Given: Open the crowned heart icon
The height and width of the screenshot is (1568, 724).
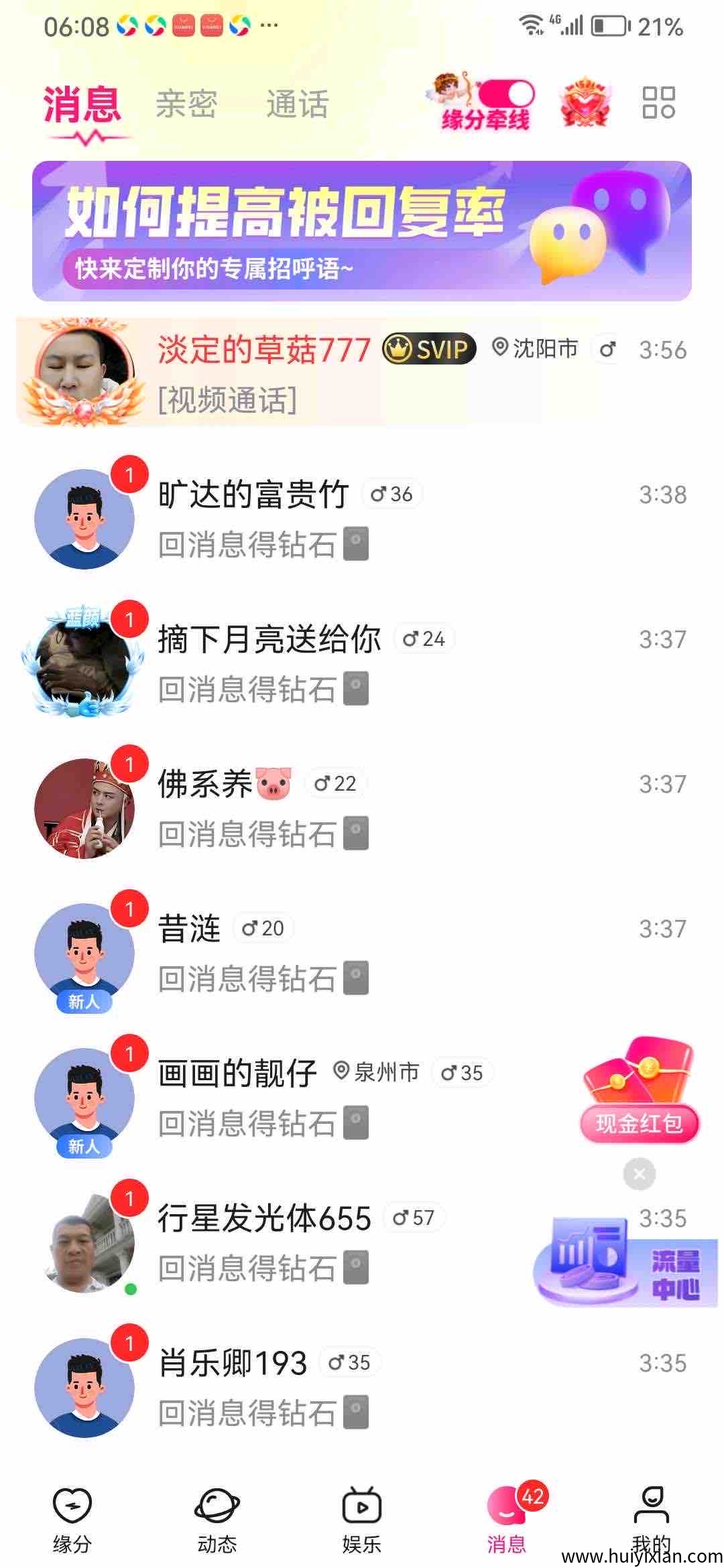Looking at the screenshot, I should pos(585,103).
